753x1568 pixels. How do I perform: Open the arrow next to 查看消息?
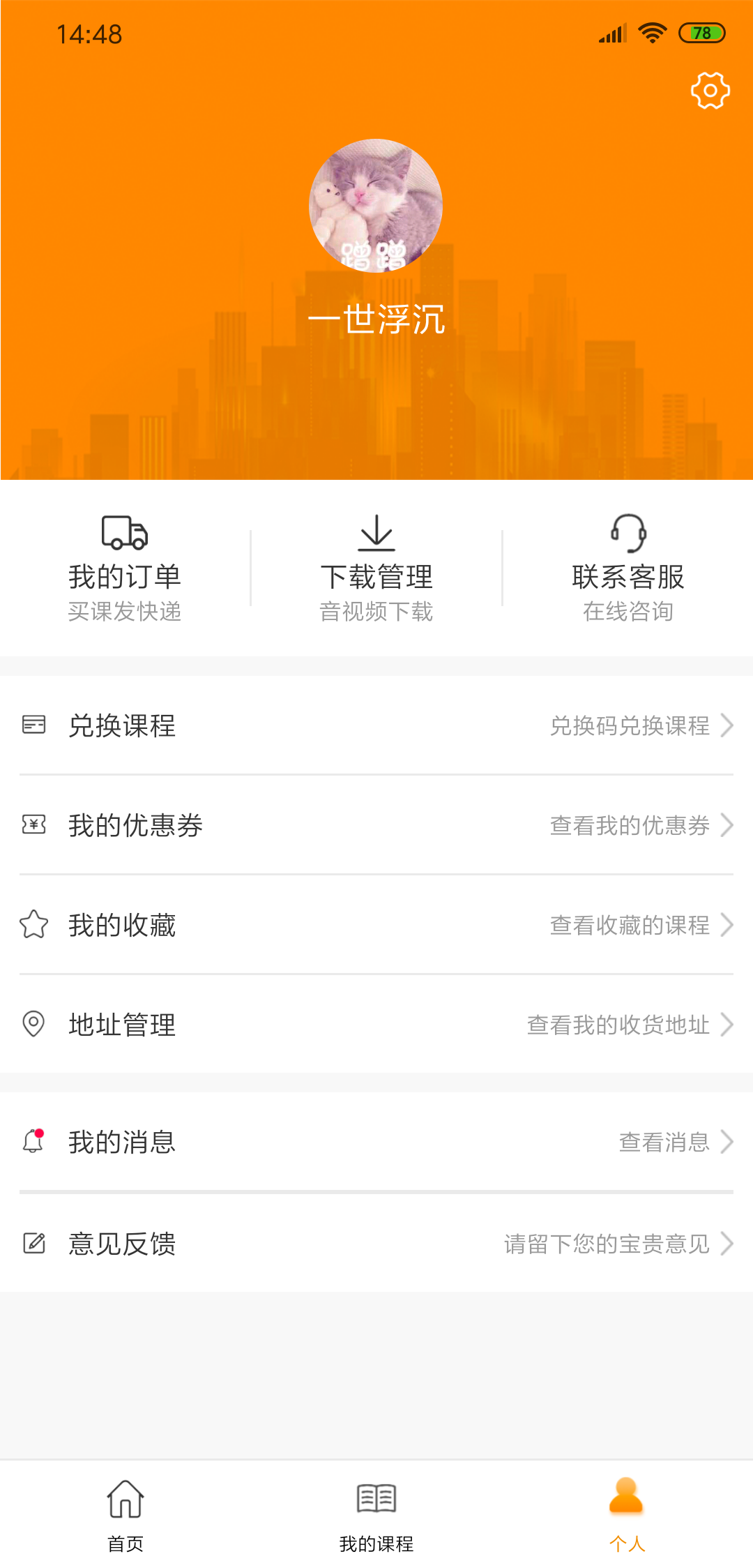click(x=727, y=1142)
